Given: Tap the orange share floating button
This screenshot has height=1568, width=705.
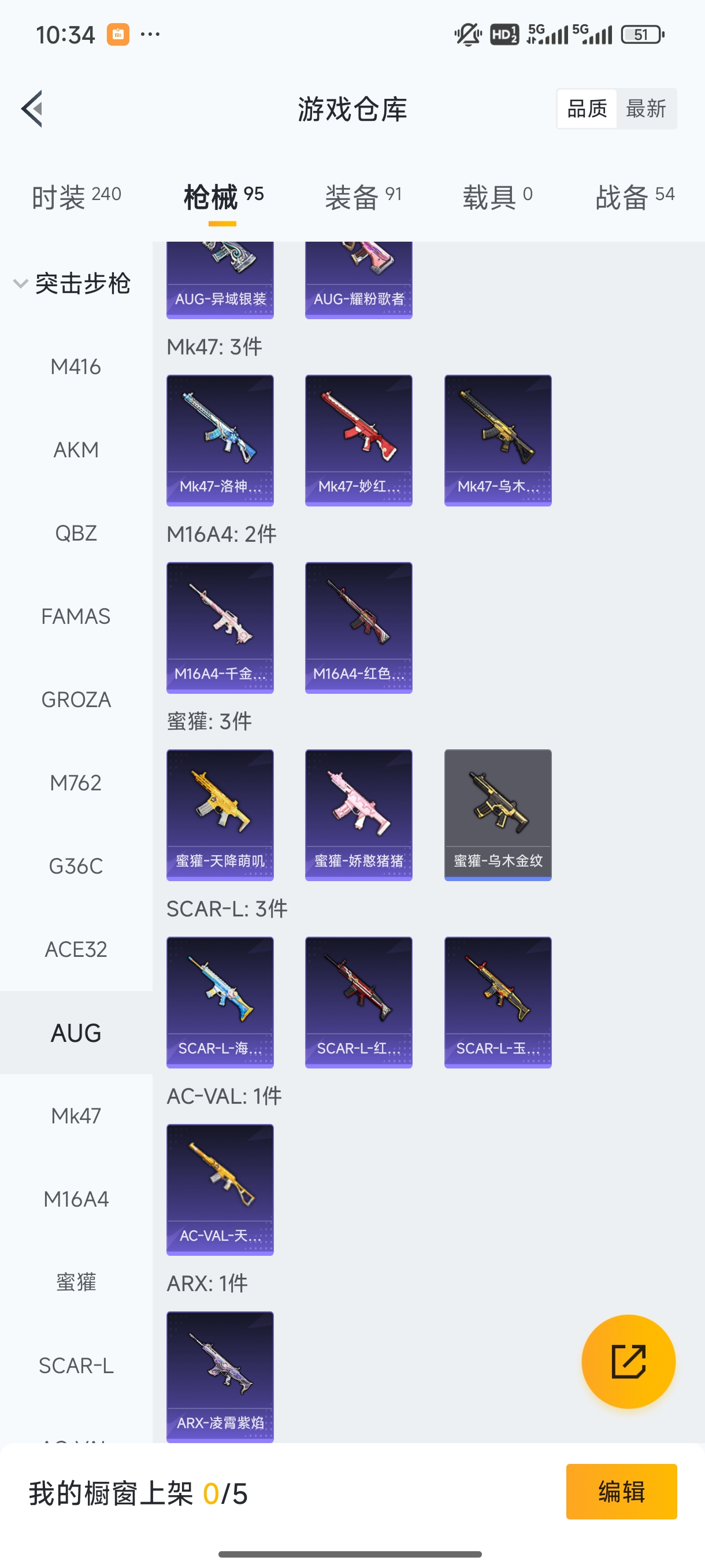Looking at the screenshot, I should pos(628,1361).
